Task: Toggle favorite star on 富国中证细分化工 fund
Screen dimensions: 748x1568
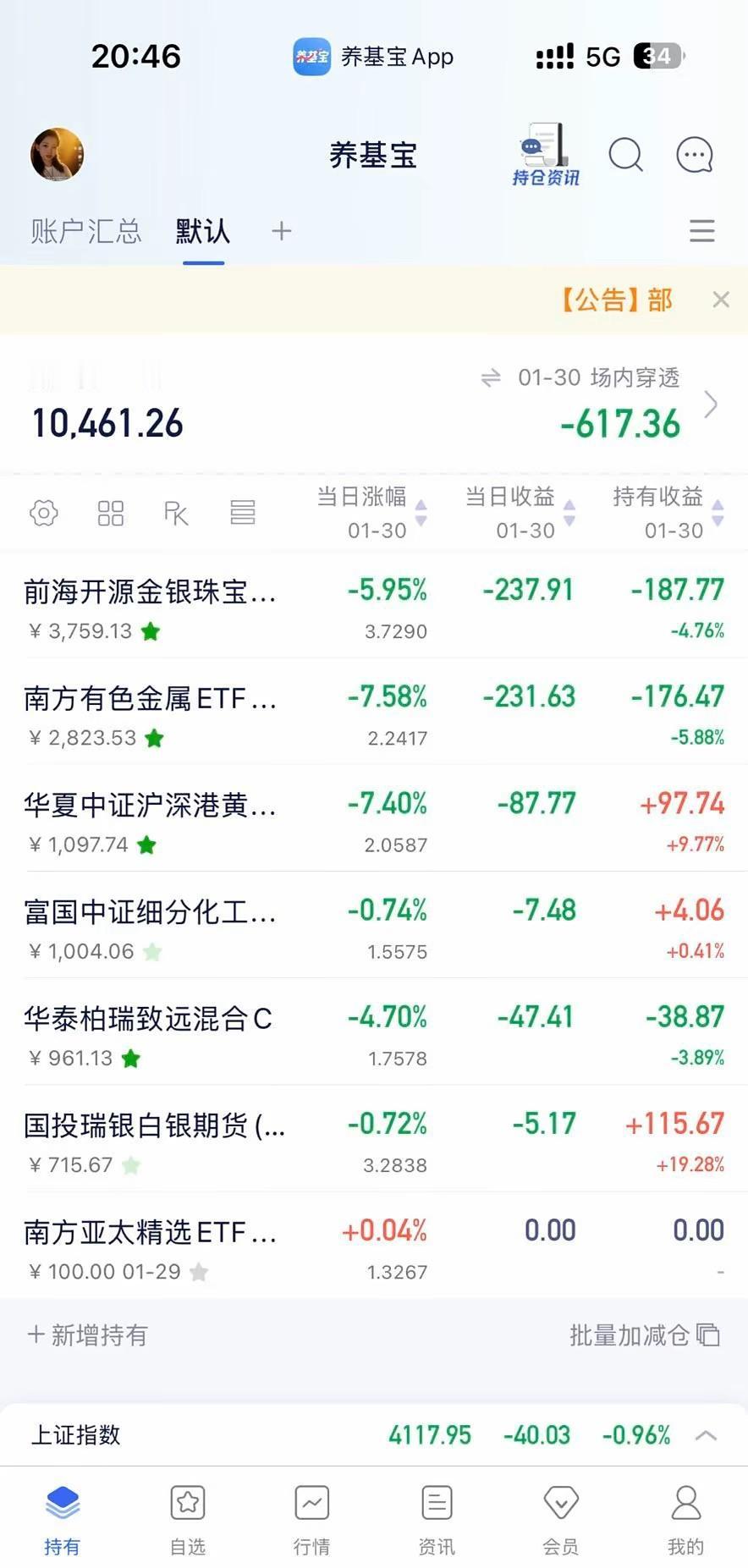Action: pyautogui.click(x=151, y=951)
